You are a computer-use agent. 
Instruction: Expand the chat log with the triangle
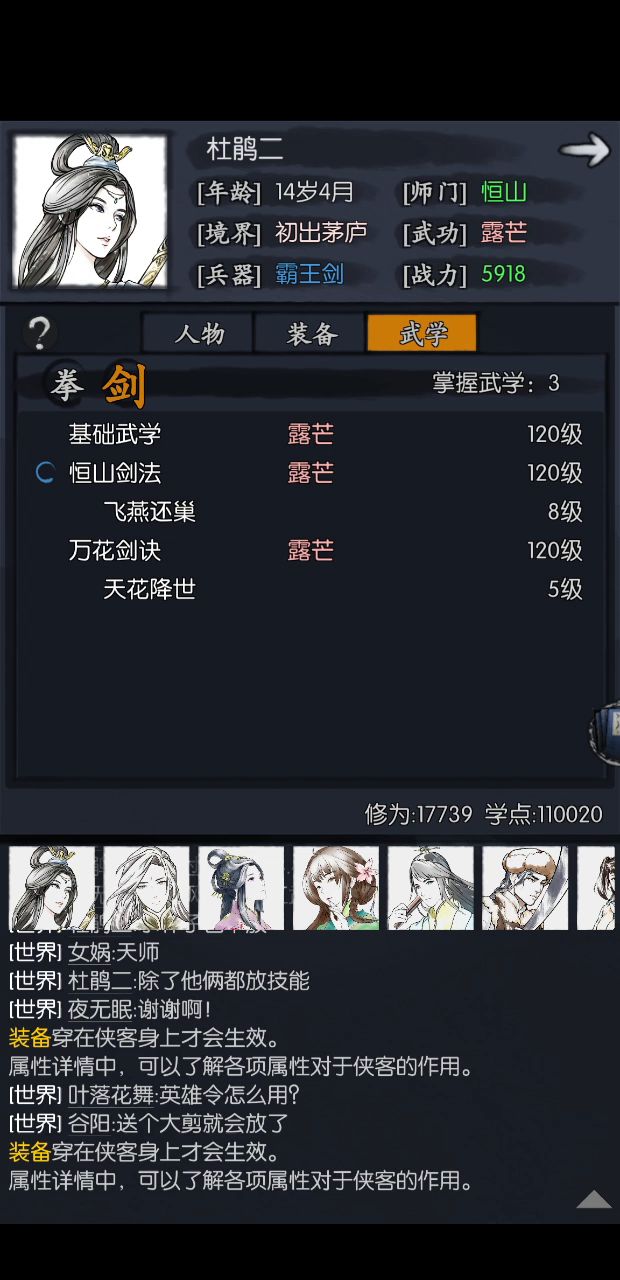[x=594, y=1199]
